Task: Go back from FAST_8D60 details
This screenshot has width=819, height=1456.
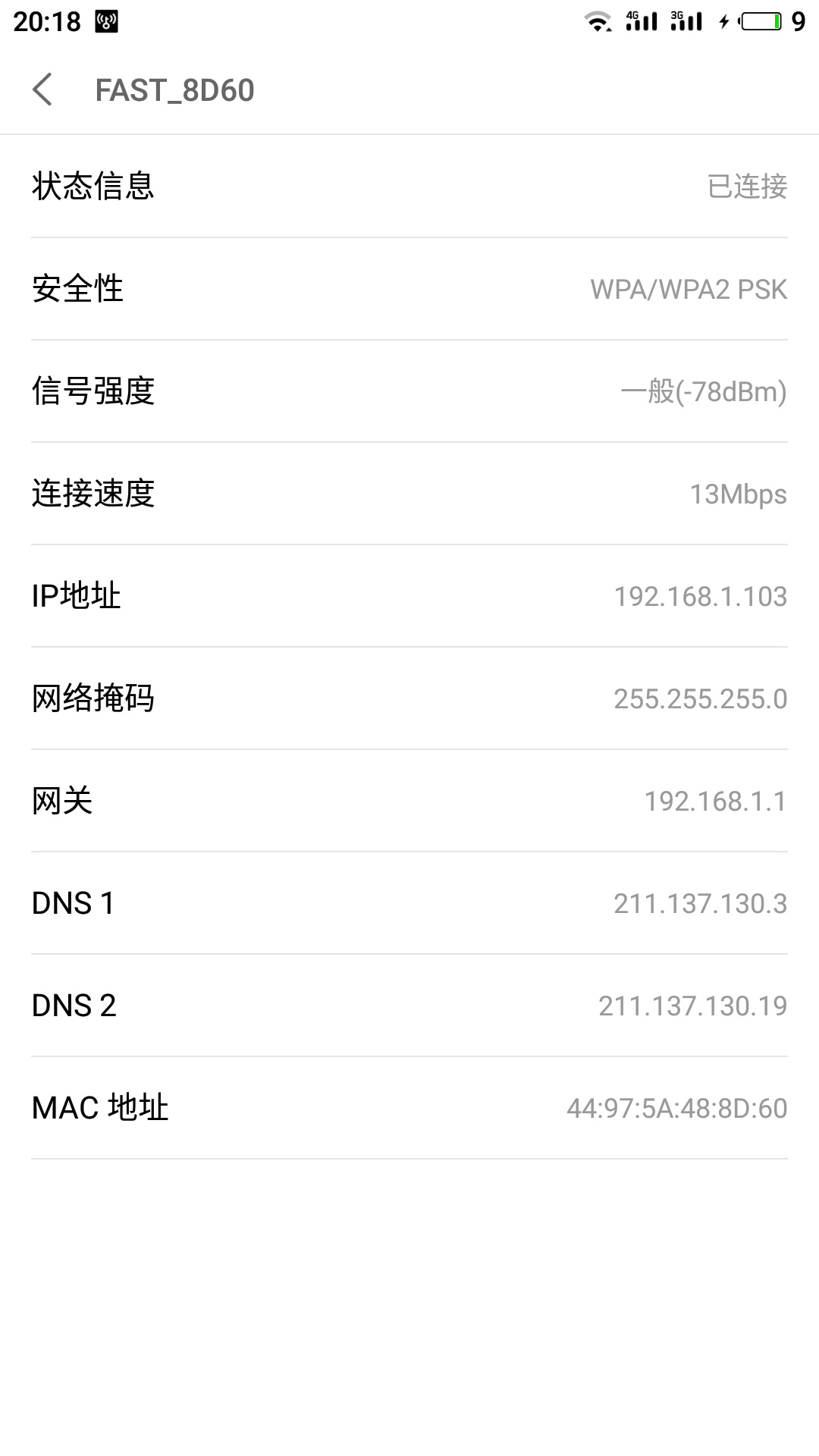Action: click(x=43, y=89)
